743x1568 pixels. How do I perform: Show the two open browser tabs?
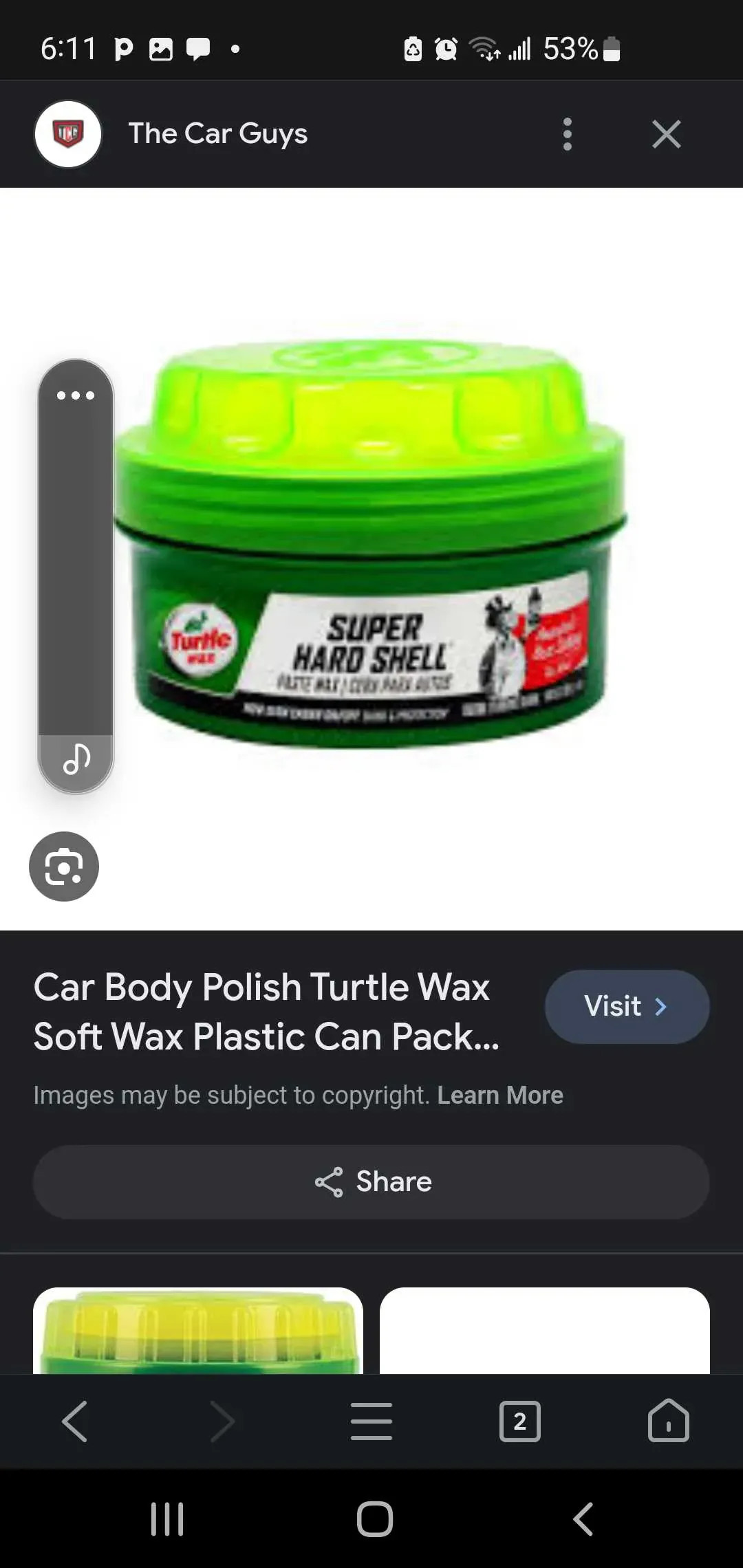[520, 1421]
